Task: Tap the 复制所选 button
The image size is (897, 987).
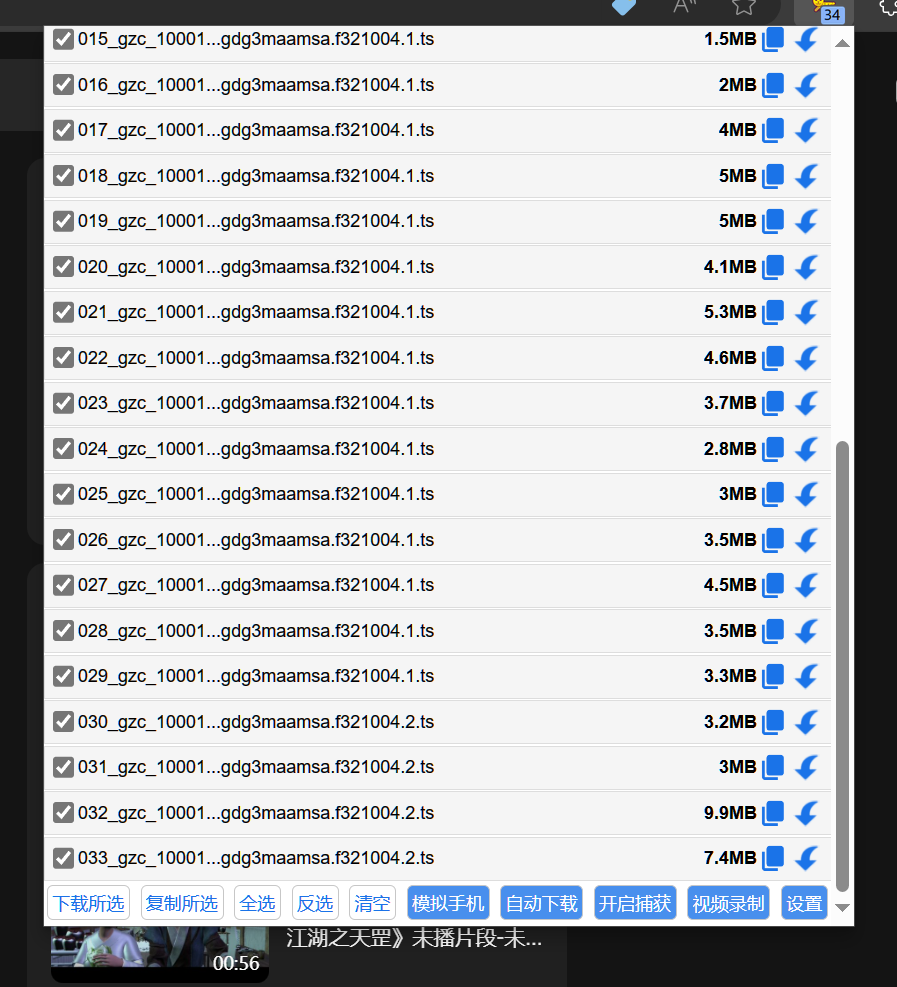Action: point(181,903)
